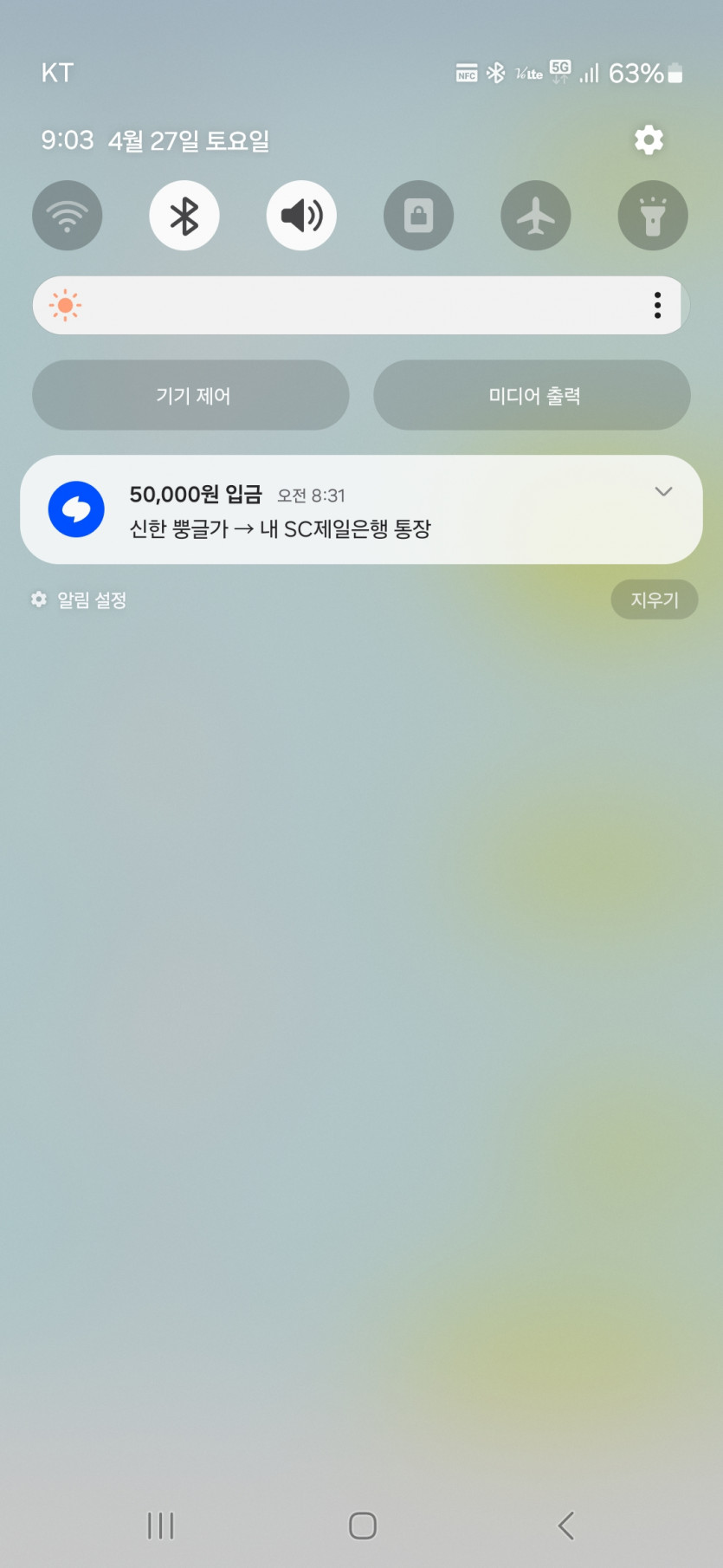Turn off the Bluetooth quick toggle
The width and height of the screenshot is (723, 1568).
184,216
